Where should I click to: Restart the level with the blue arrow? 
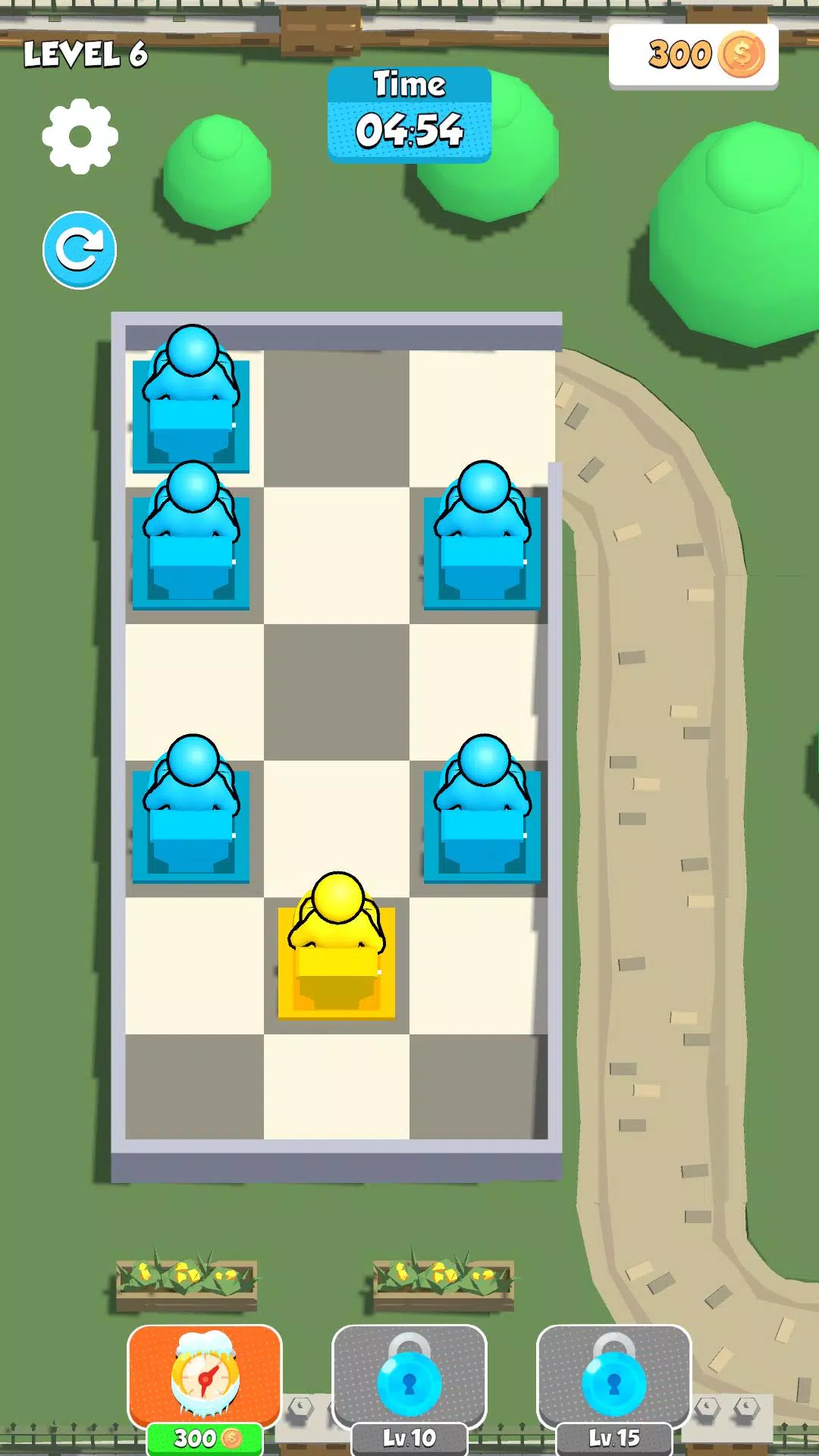click(x=80, y=249)
